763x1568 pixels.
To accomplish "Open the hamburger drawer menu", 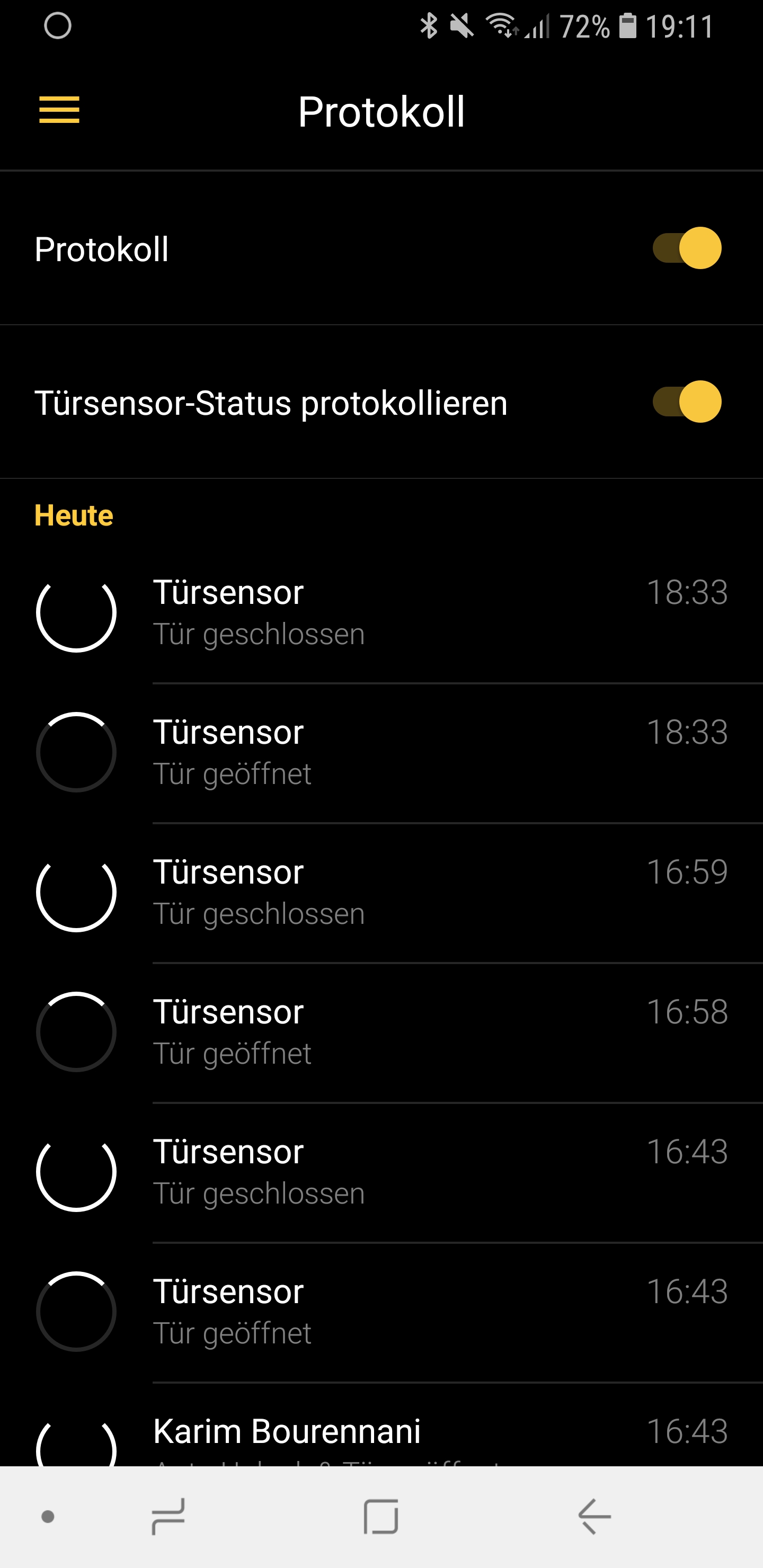I will point(59,110).
